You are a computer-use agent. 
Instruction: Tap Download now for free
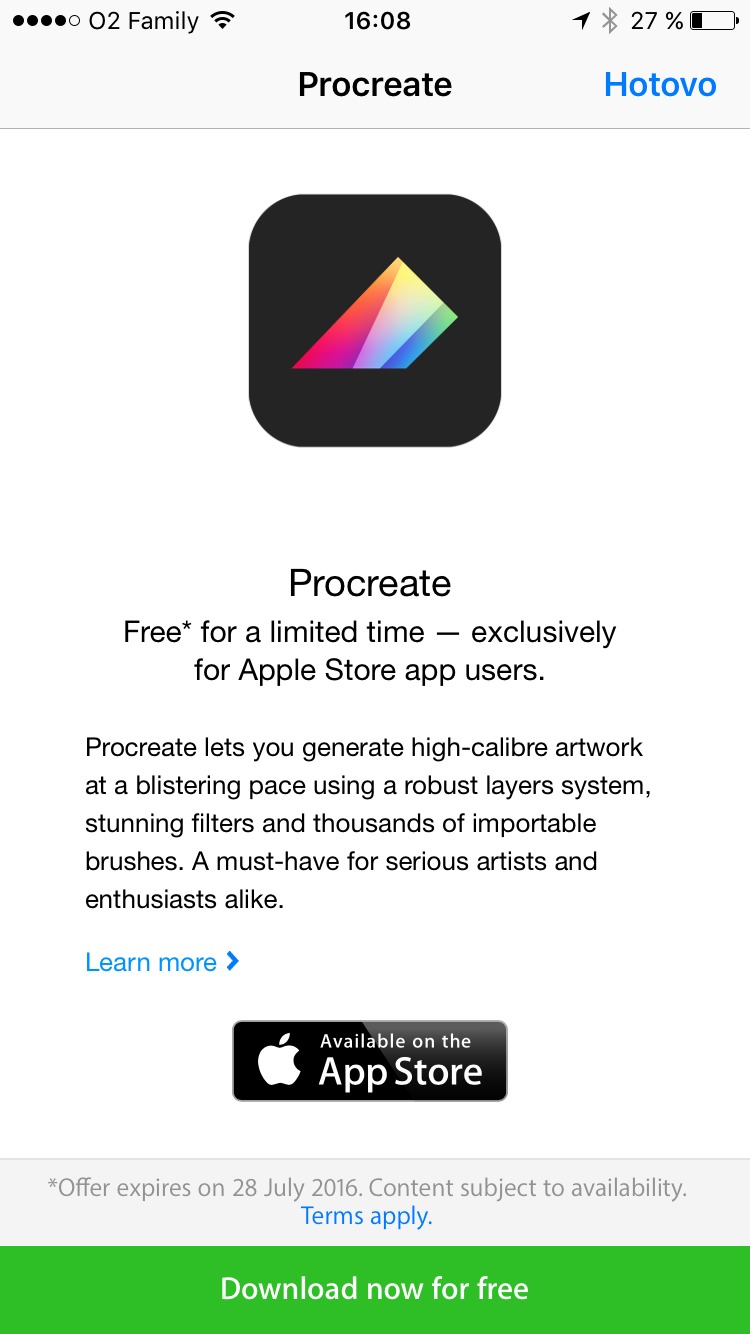[x=375, y=1289]
